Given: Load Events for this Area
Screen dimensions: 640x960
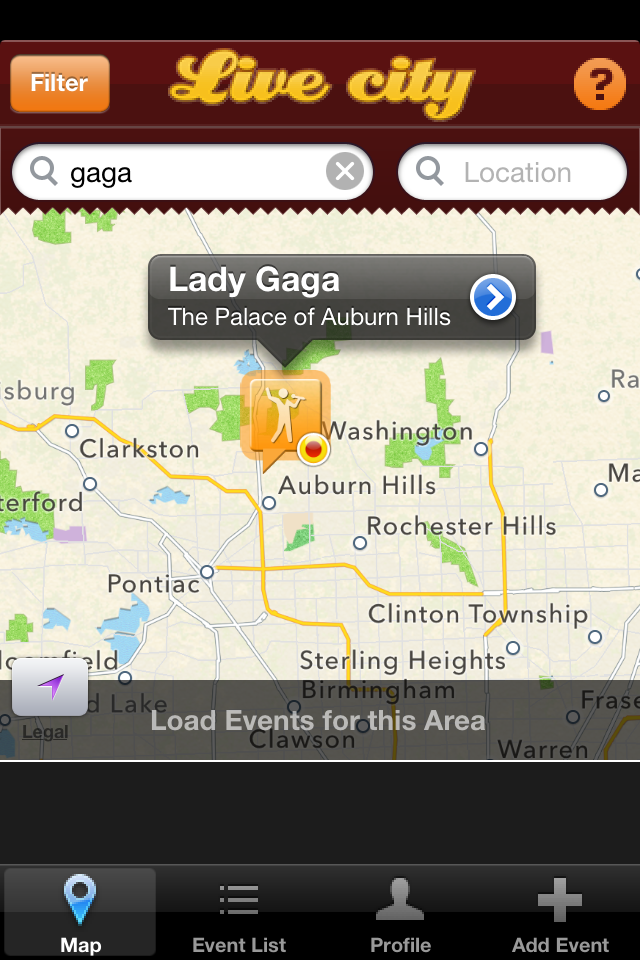Looking at the screenshot, I should click(318, 721).
